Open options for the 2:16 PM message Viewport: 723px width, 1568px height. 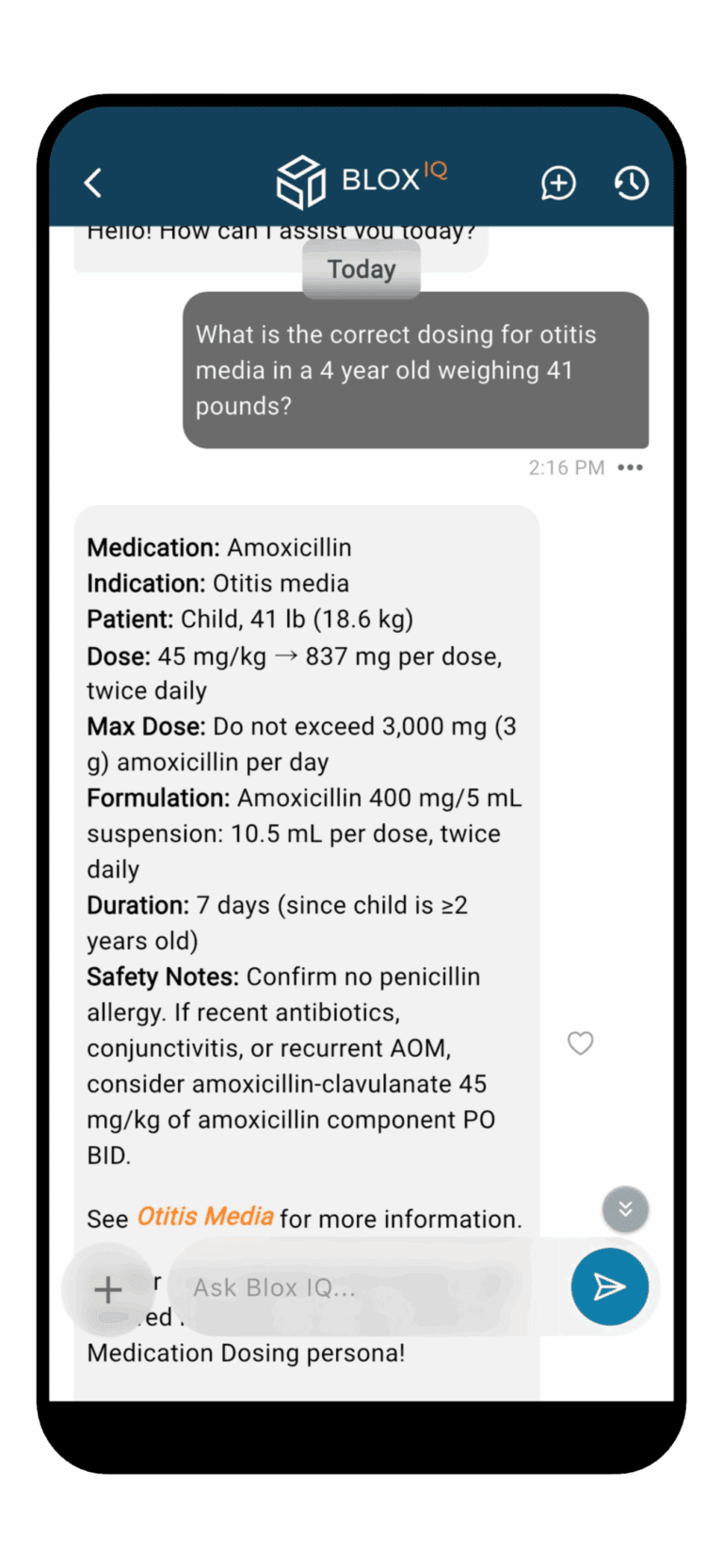point(630,468)
